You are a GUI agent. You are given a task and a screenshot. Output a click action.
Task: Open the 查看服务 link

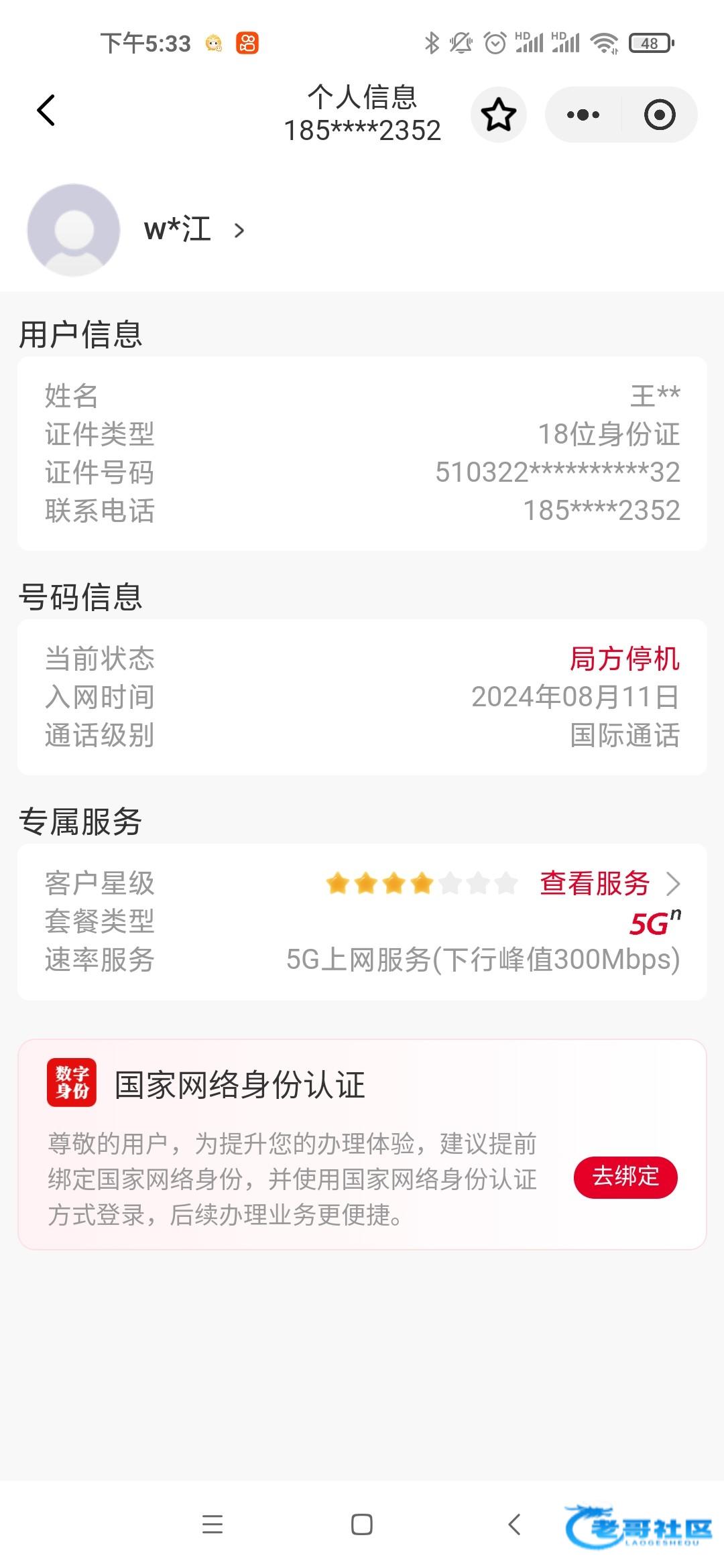click(609, 883)
